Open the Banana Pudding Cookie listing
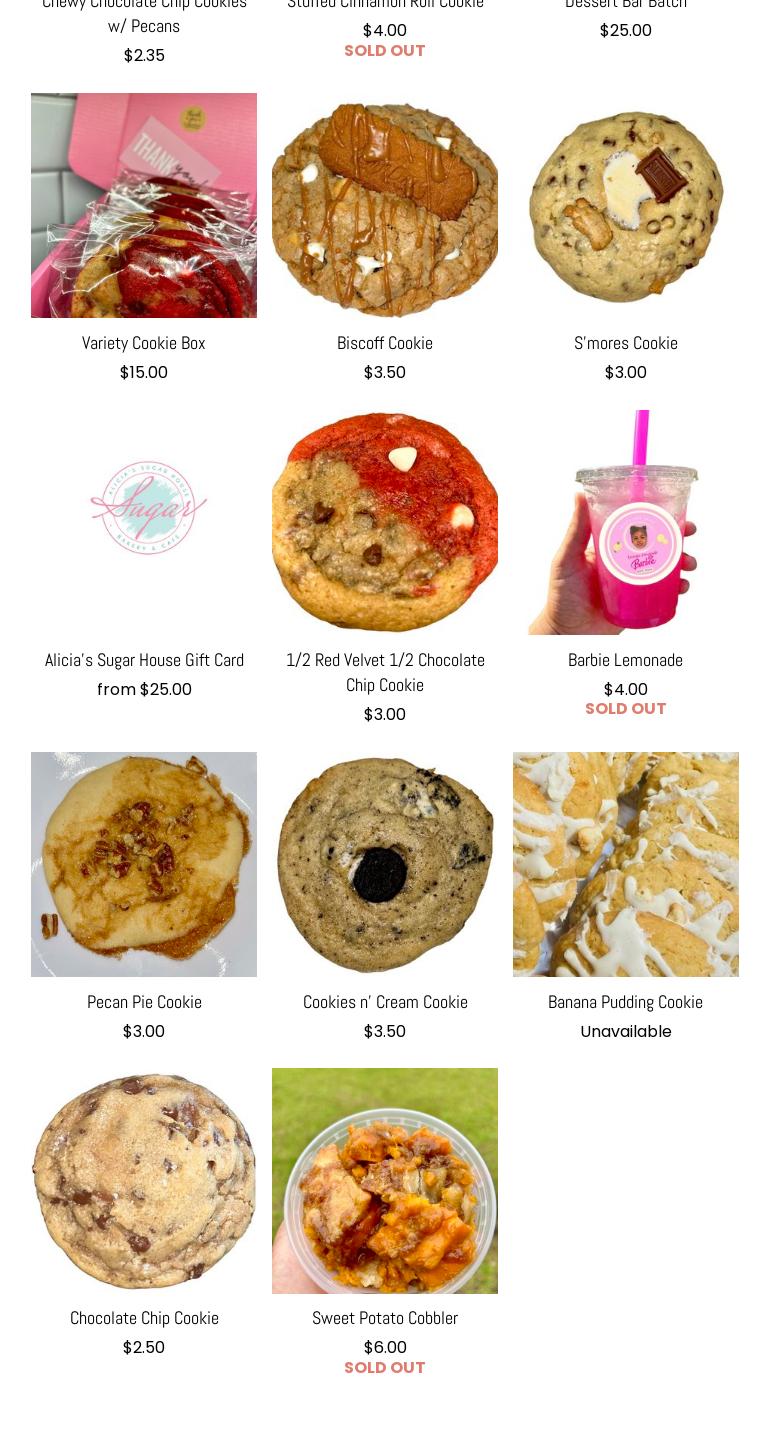This screenshot has width=770, height=1449. click(625, 1002)
